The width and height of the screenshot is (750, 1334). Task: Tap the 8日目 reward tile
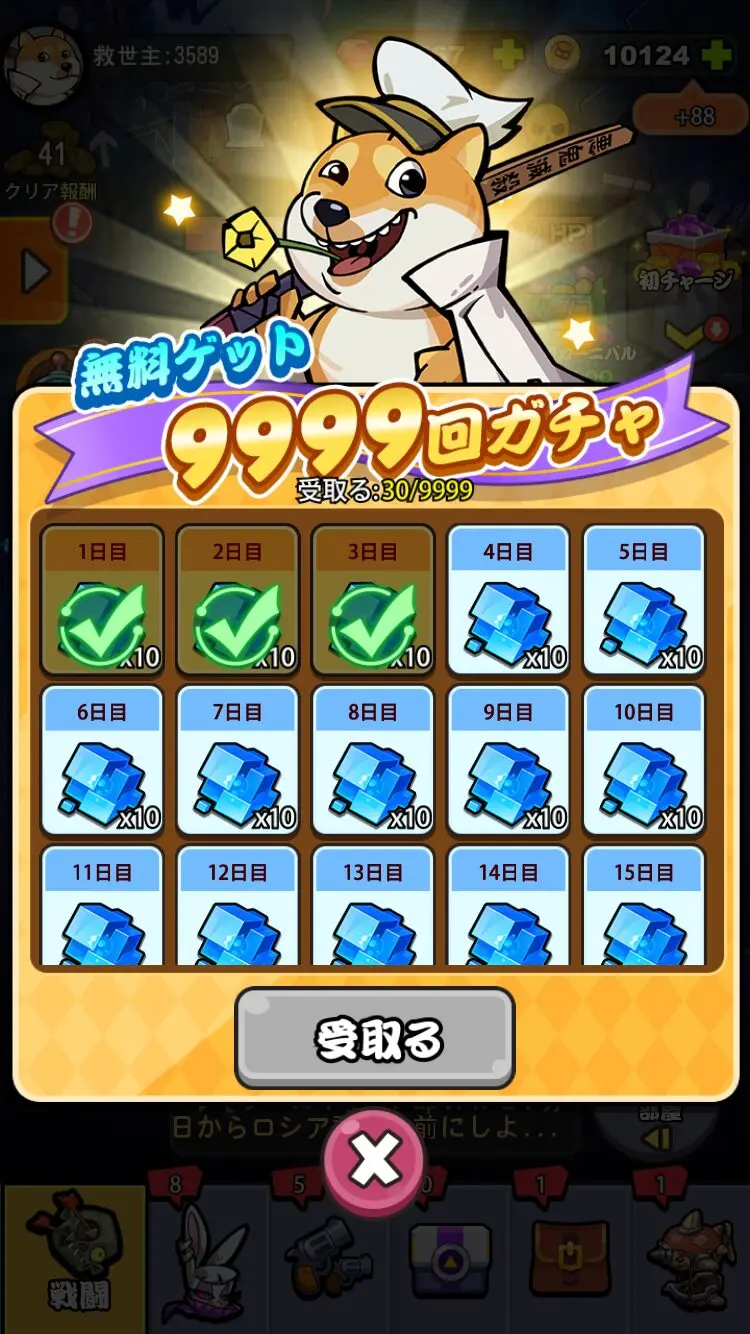pyautogui.click(x=373, y=760)
